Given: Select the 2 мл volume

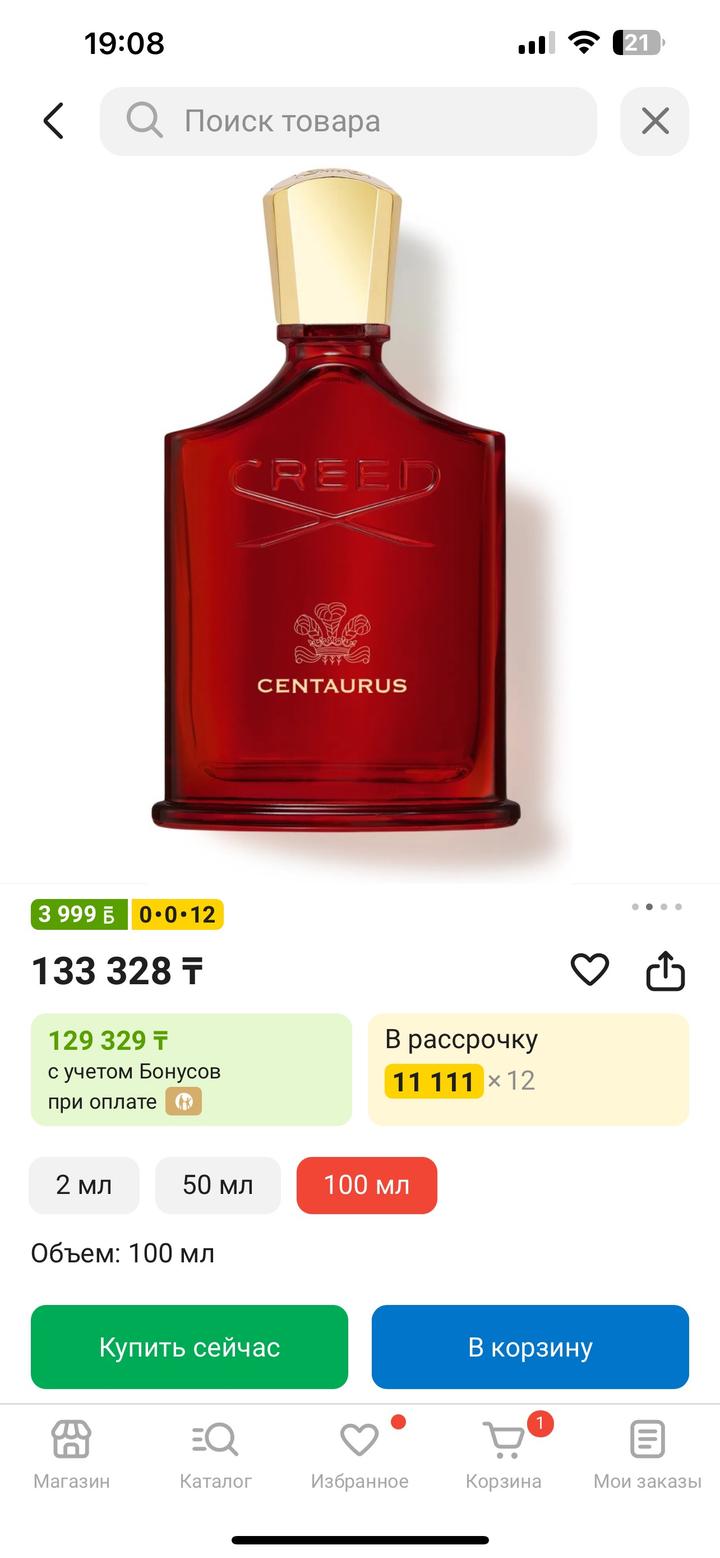Looking at the screenshot, I should tap(84, 1185).
